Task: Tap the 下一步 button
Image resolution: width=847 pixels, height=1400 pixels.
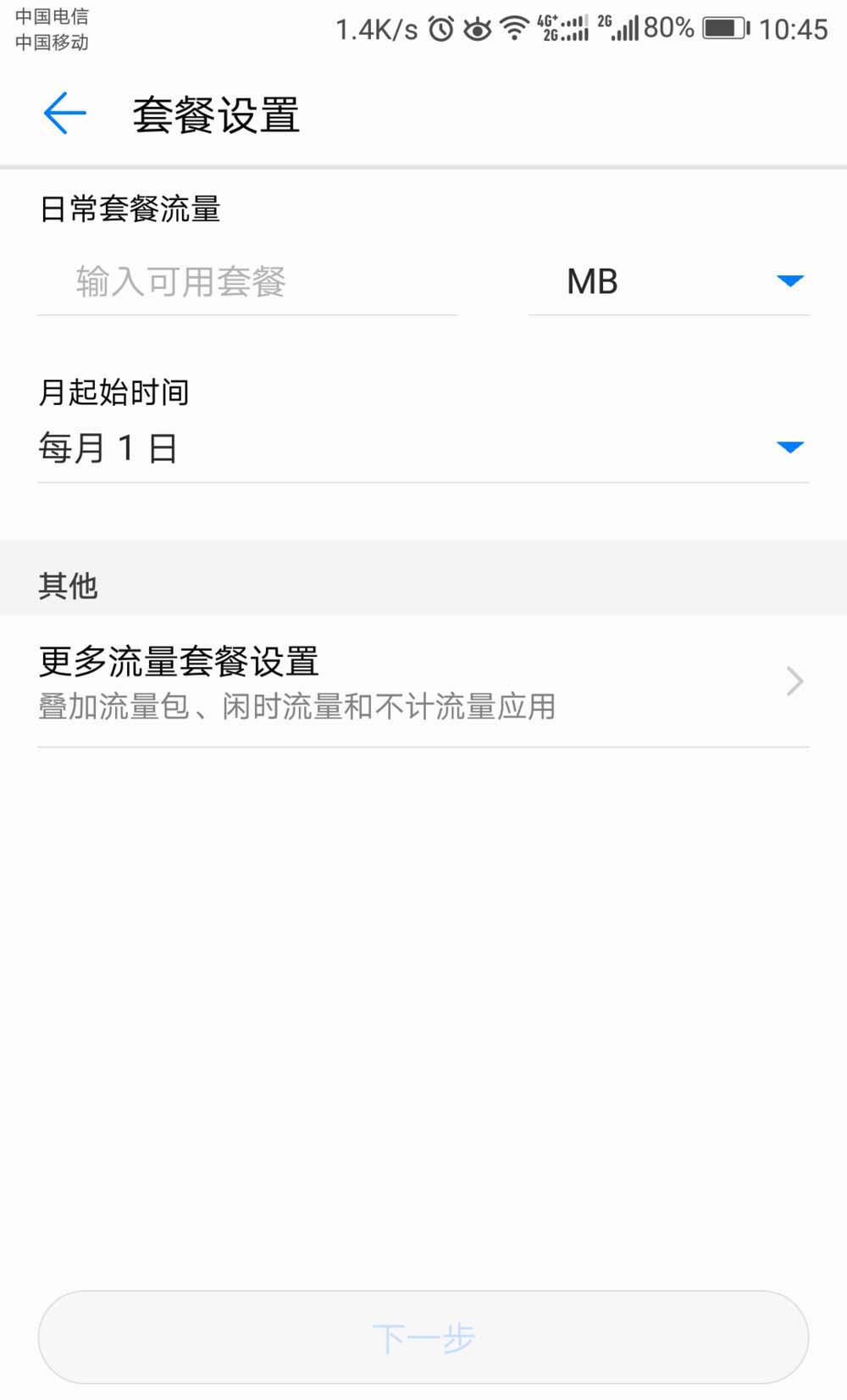Action: pos(423,1338)
